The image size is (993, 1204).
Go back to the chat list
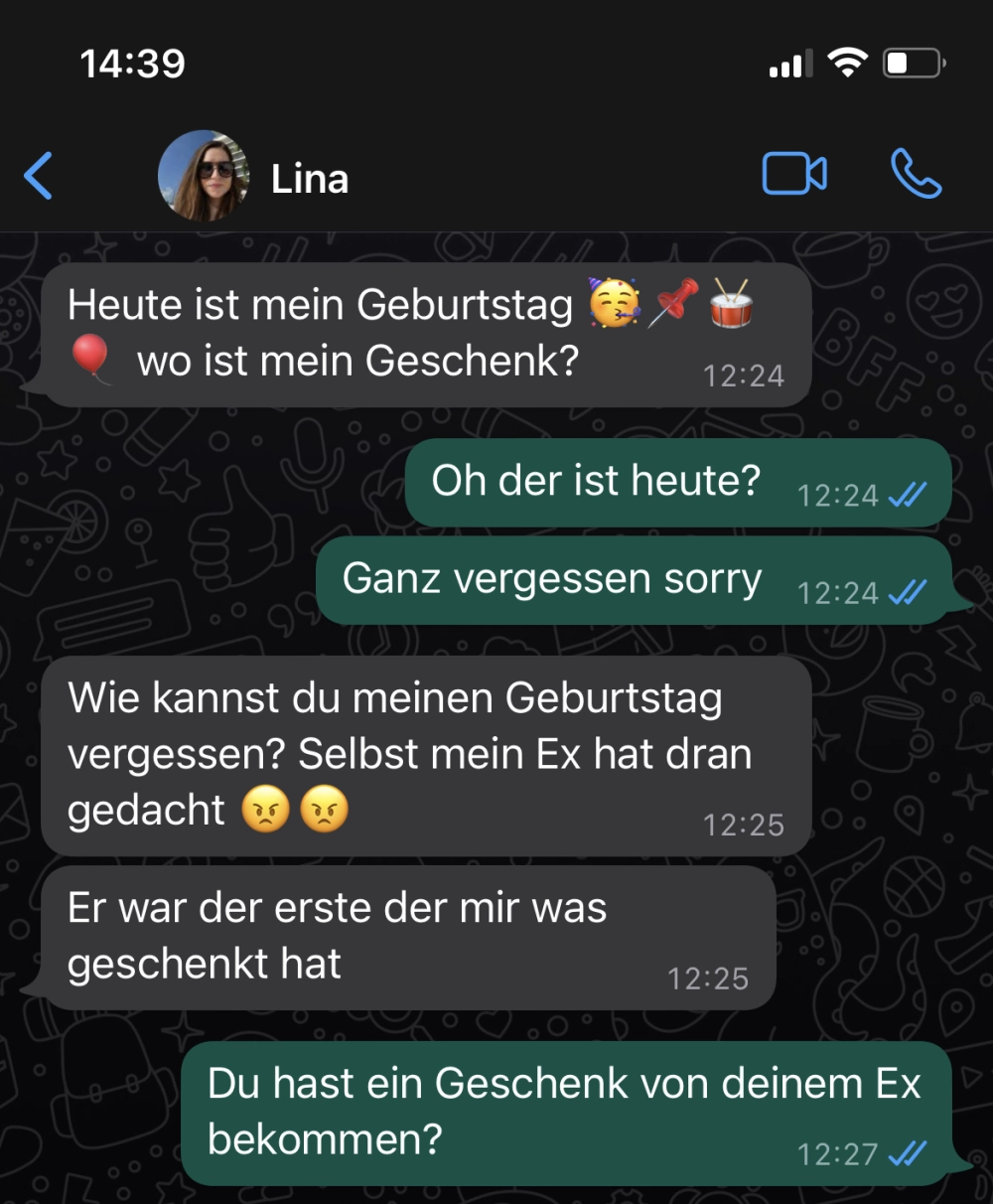(x=39, y=177)
